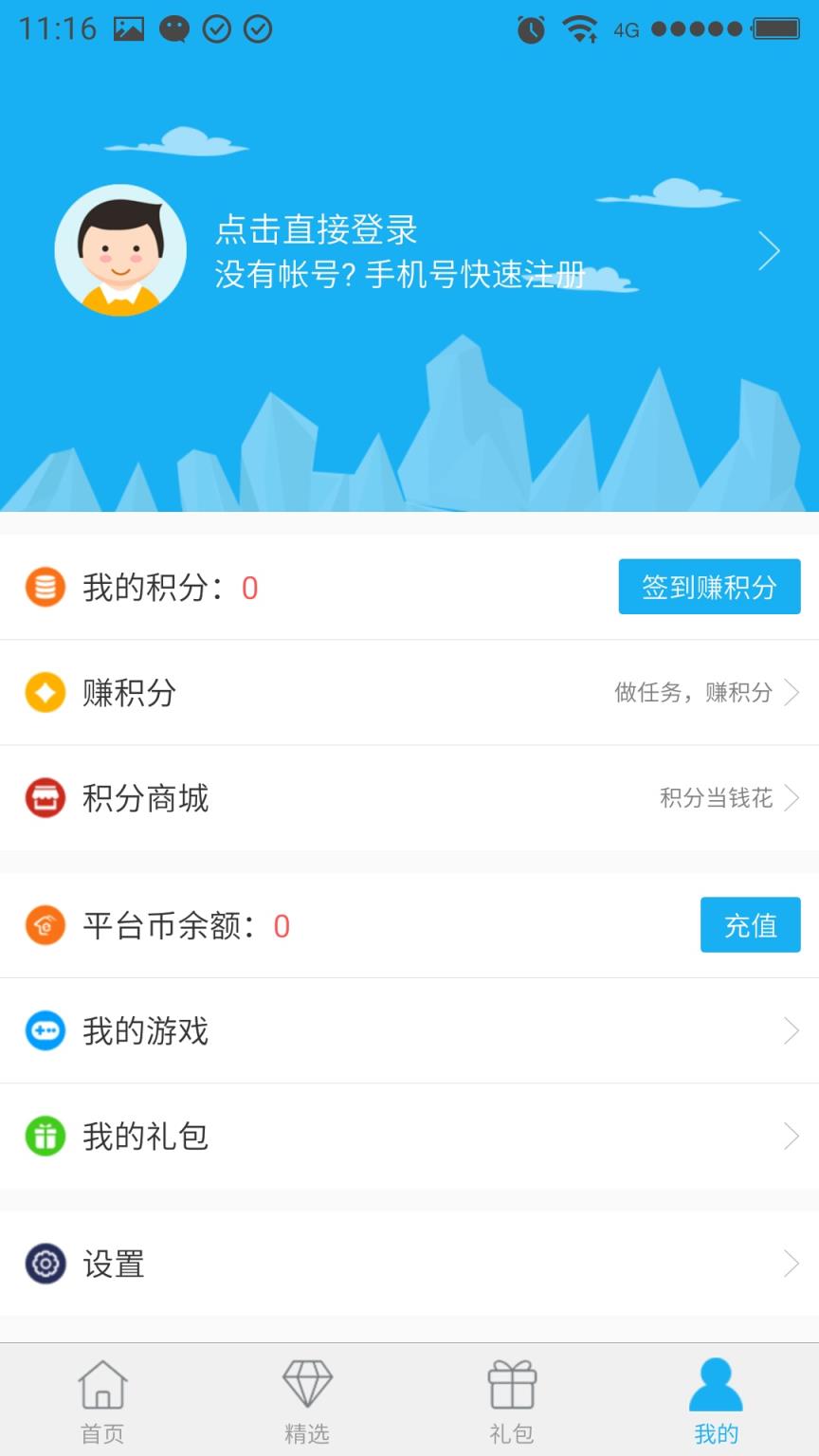Screen dimensions: 819x1456
Task: Select the 首页 home icon in bottom bar
Action: click(102, 1399)
